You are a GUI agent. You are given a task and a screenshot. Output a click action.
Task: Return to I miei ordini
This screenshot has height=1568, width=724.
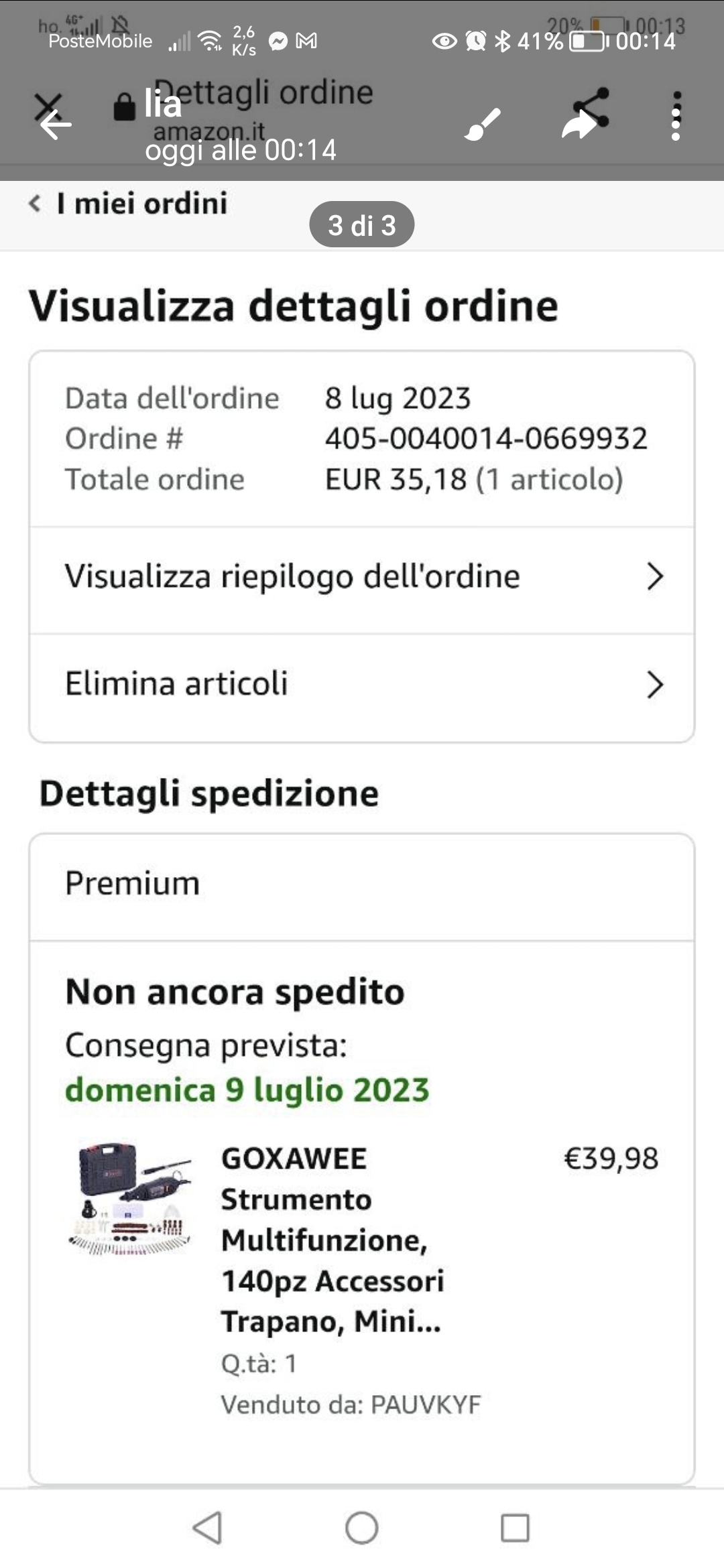click(x=129, y=204)
